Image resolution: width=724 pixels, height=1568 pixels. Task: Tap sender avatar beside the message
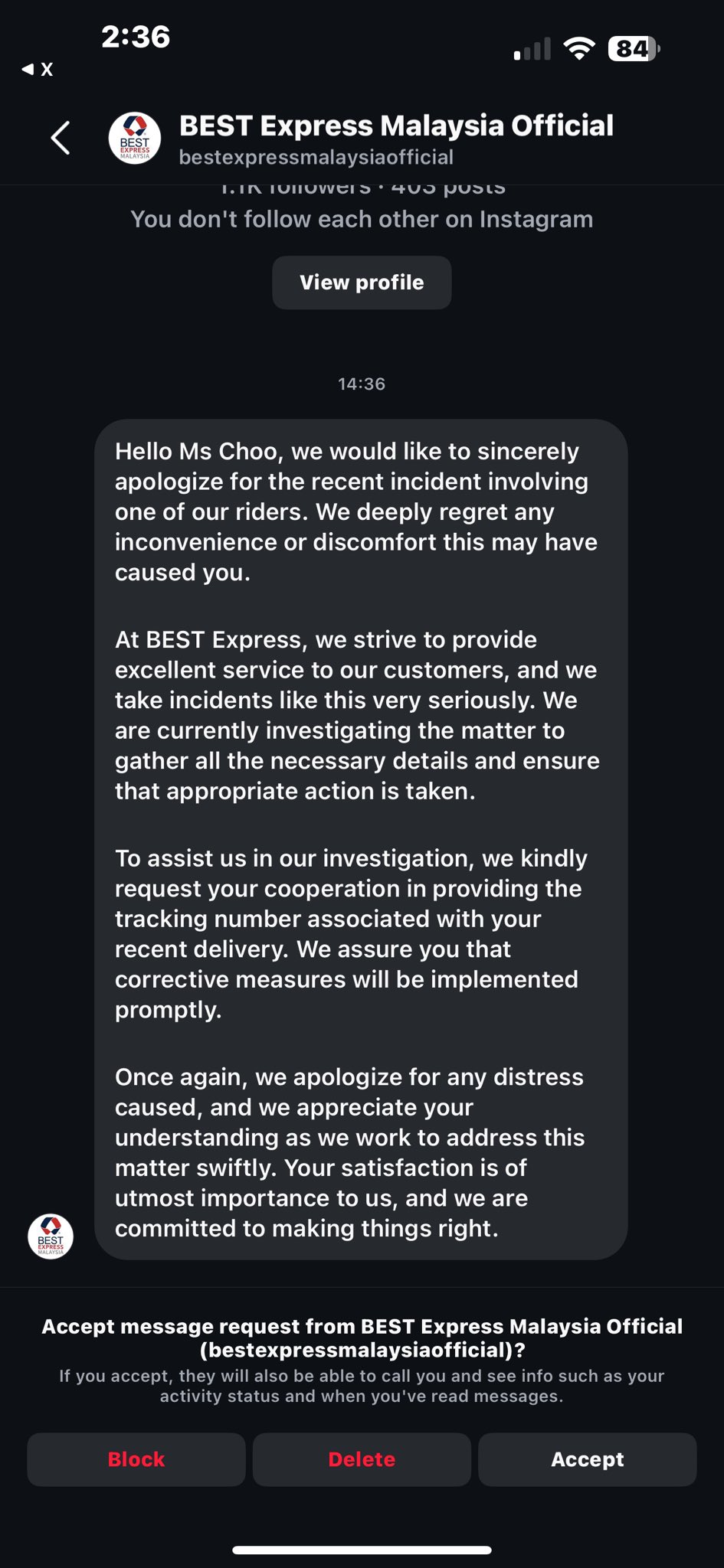tap(51, 1236)
